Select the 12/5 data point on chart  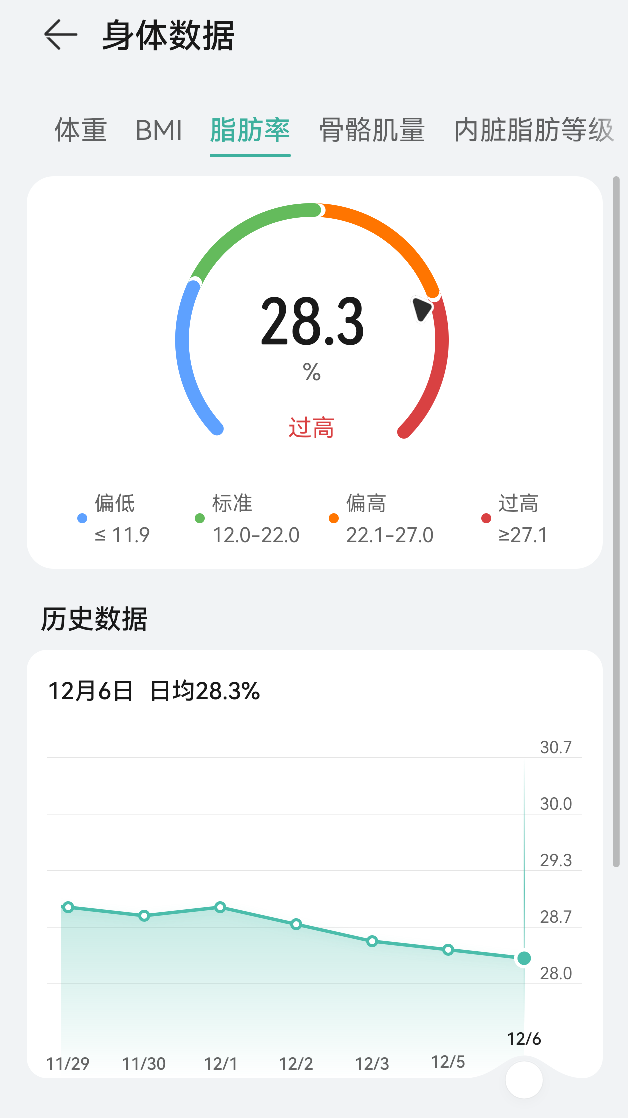click(x=448, y=949)
